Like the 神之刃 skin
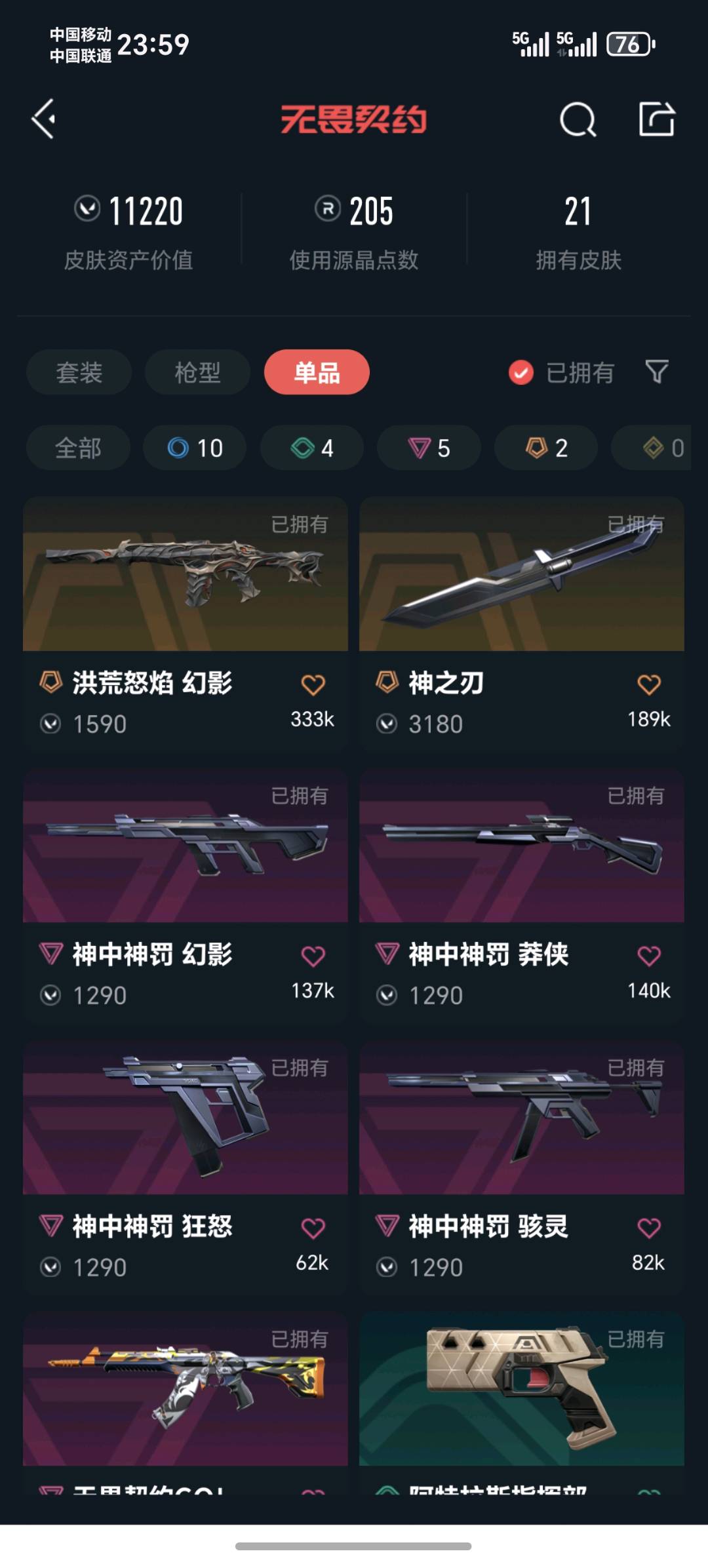Viewport: 708px width, 1568px height. [x=649, y=685]
